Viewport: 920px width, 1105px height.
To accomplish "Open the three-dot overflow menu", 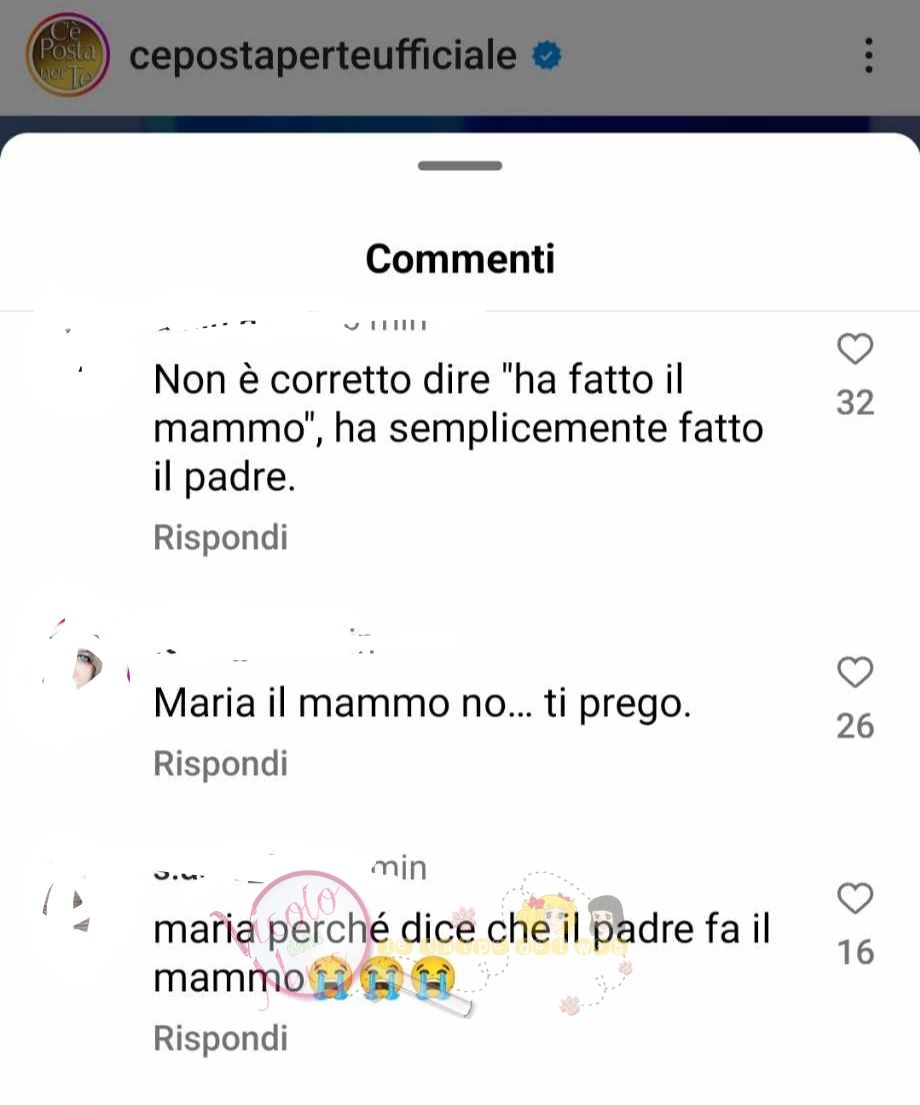I will click(868, 55).
